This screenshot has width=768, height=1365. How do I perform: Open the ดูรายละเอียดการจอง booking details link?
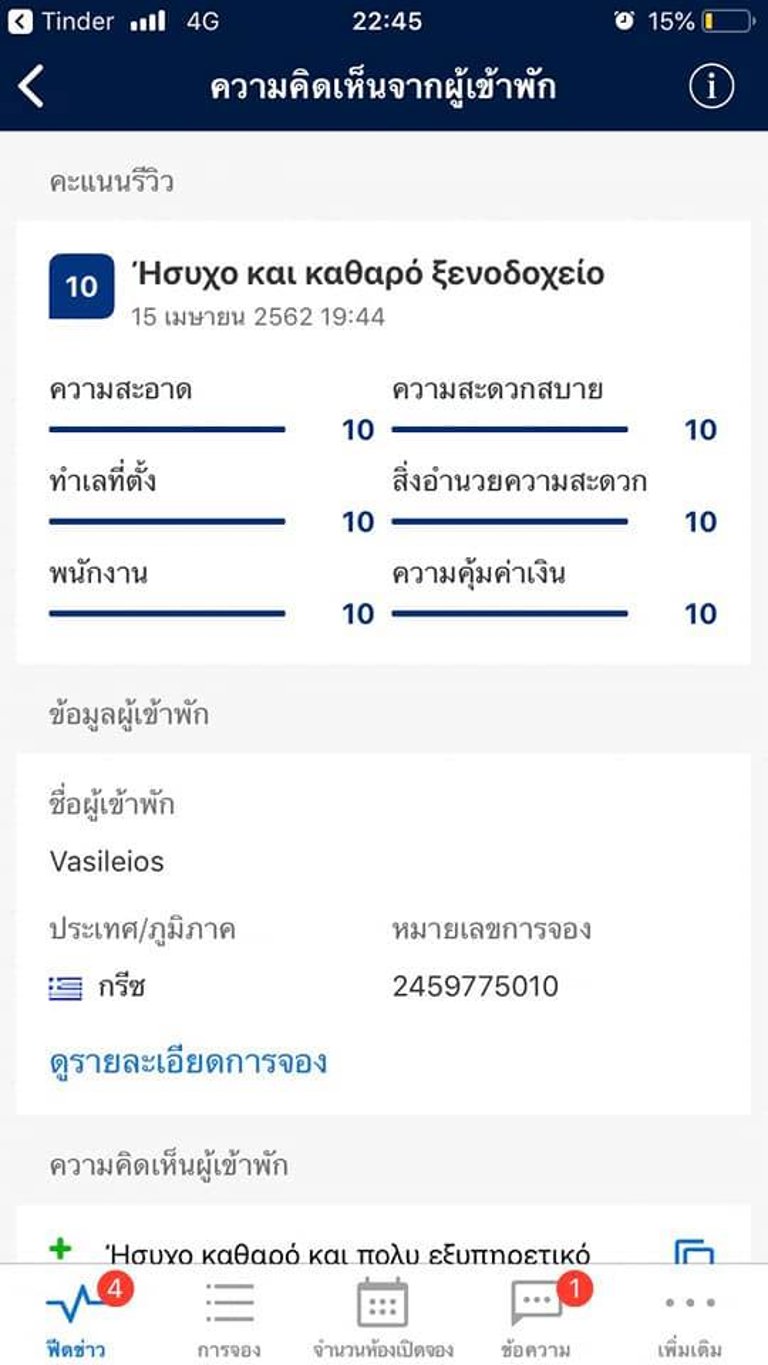[188, 1061]
